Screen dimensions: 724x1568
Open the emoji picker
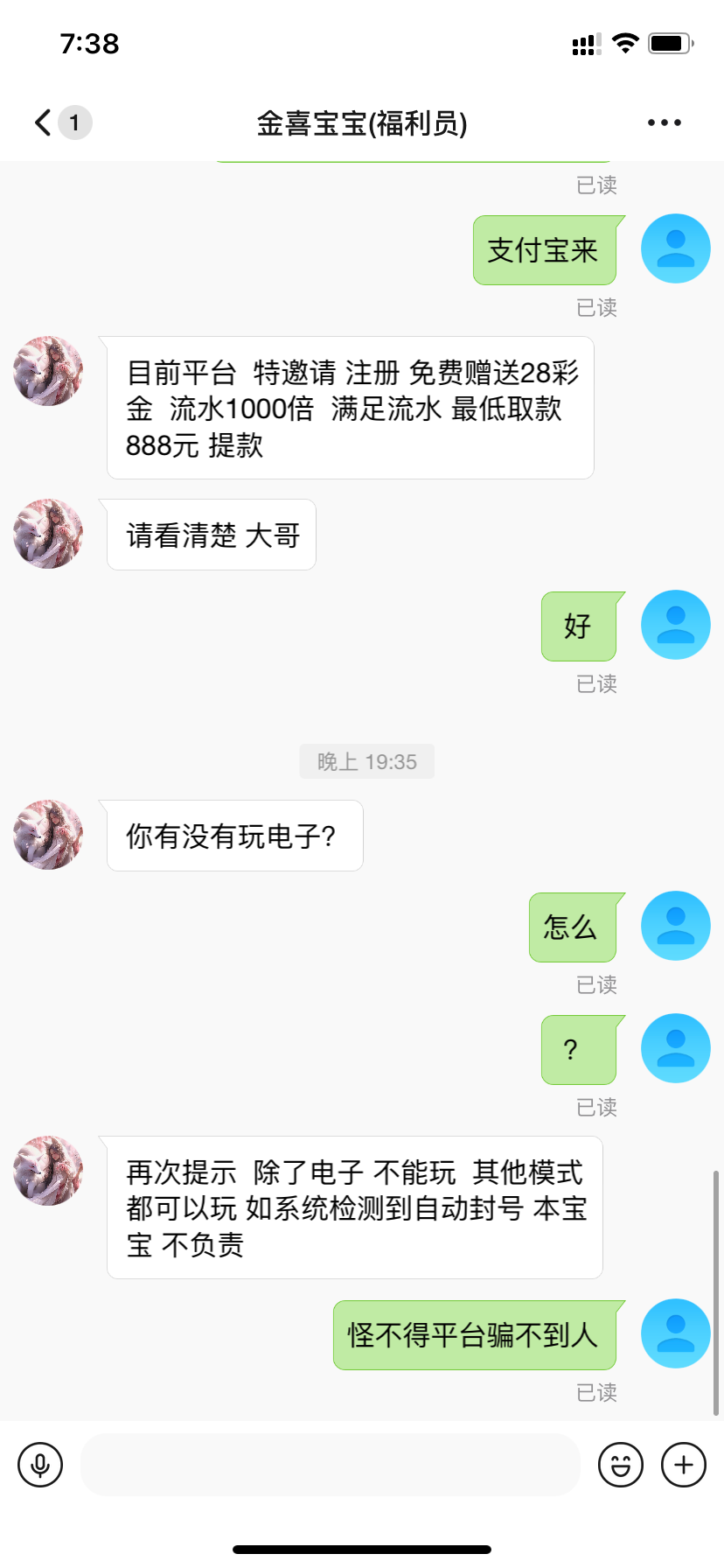coord(620,1465)
